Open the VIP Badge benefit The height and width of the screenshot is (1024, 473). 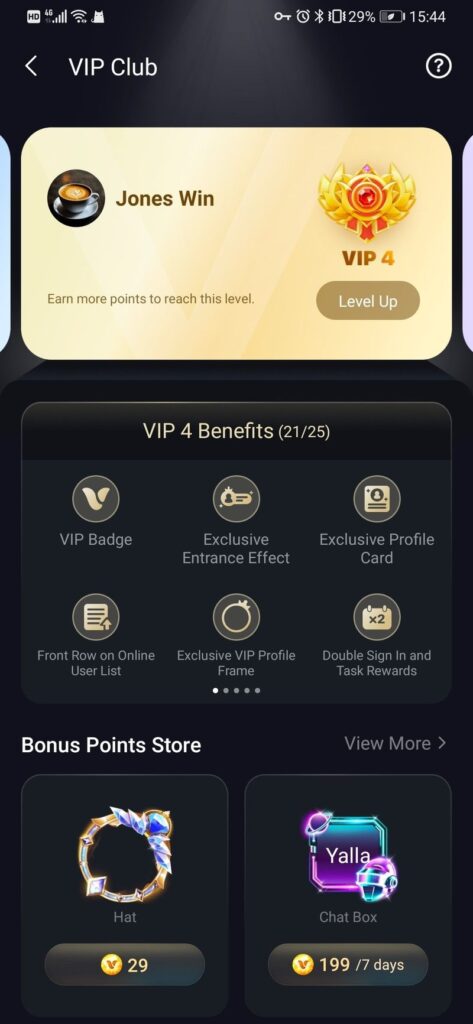click(95, 511)
